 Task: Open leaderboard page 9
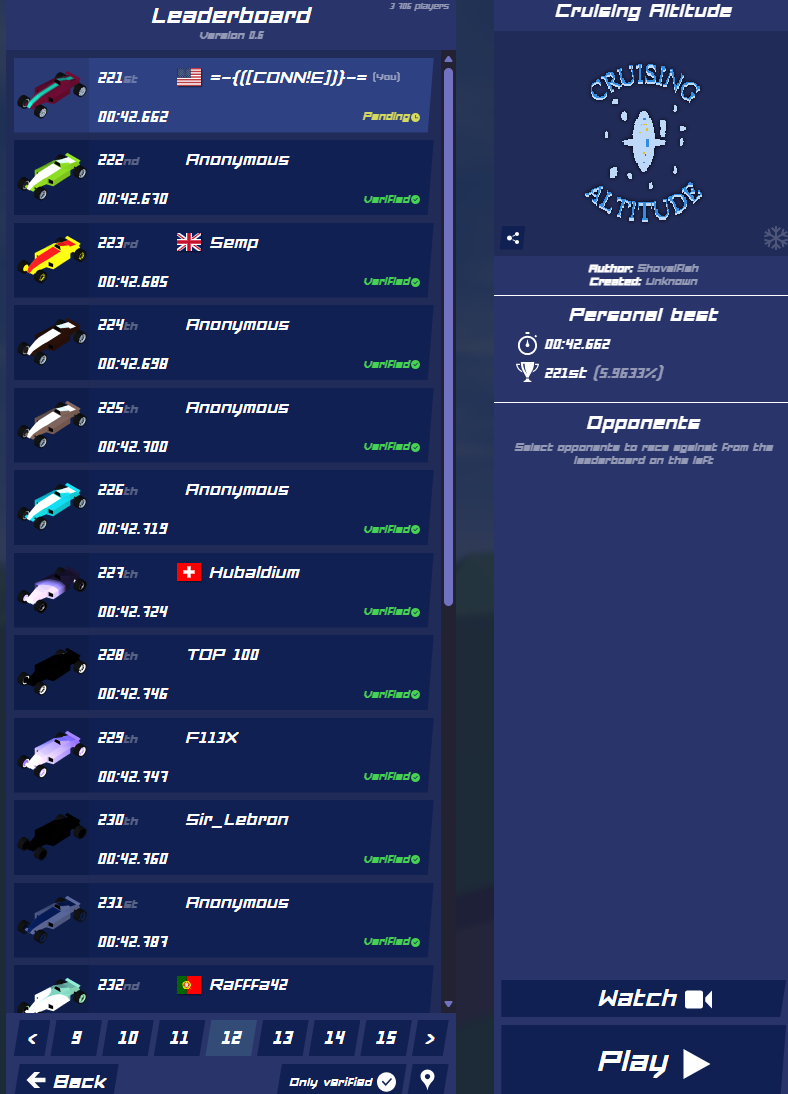coord(76,1037)
